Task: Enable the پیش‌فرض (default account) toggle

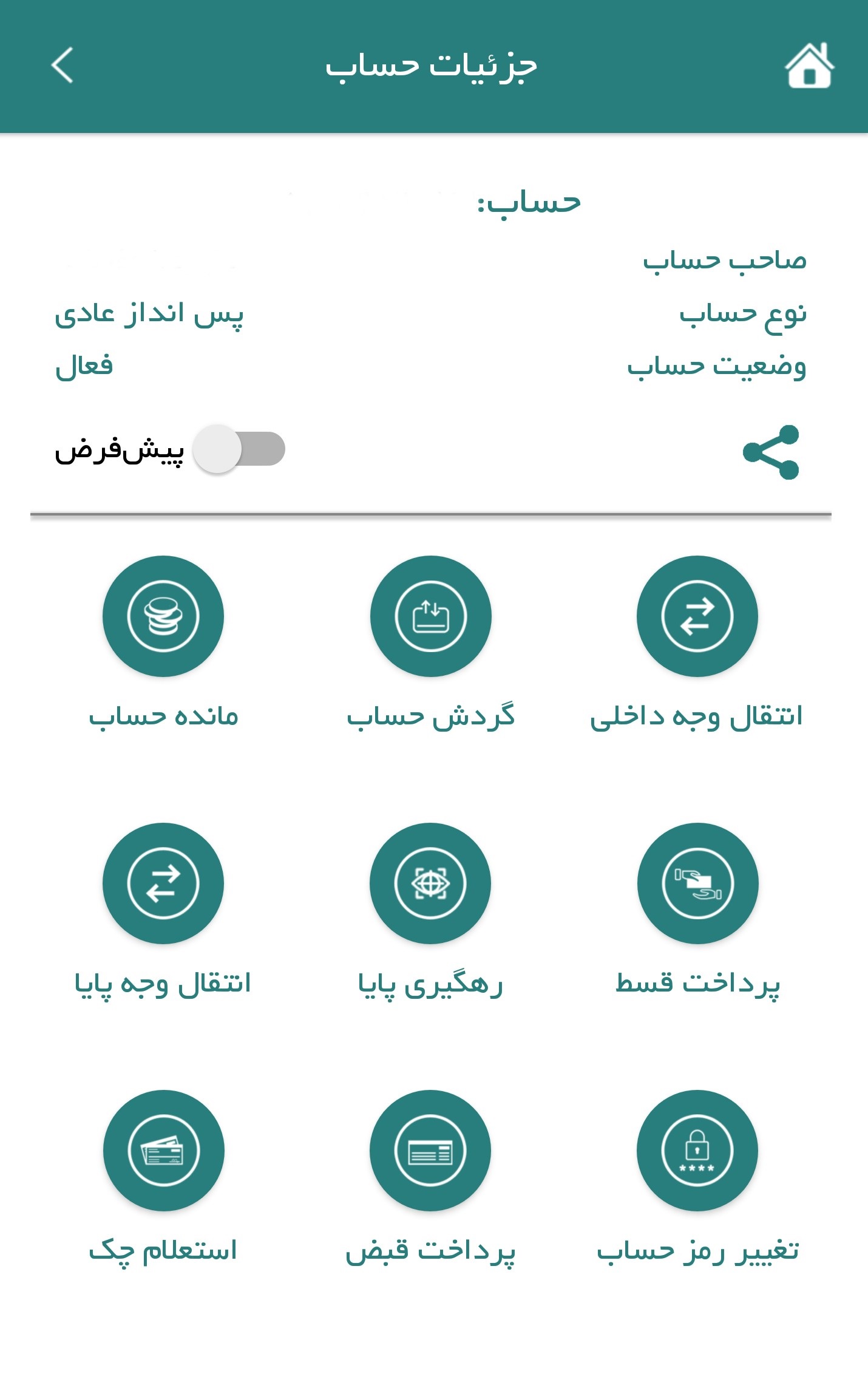Action: [237, 449]
